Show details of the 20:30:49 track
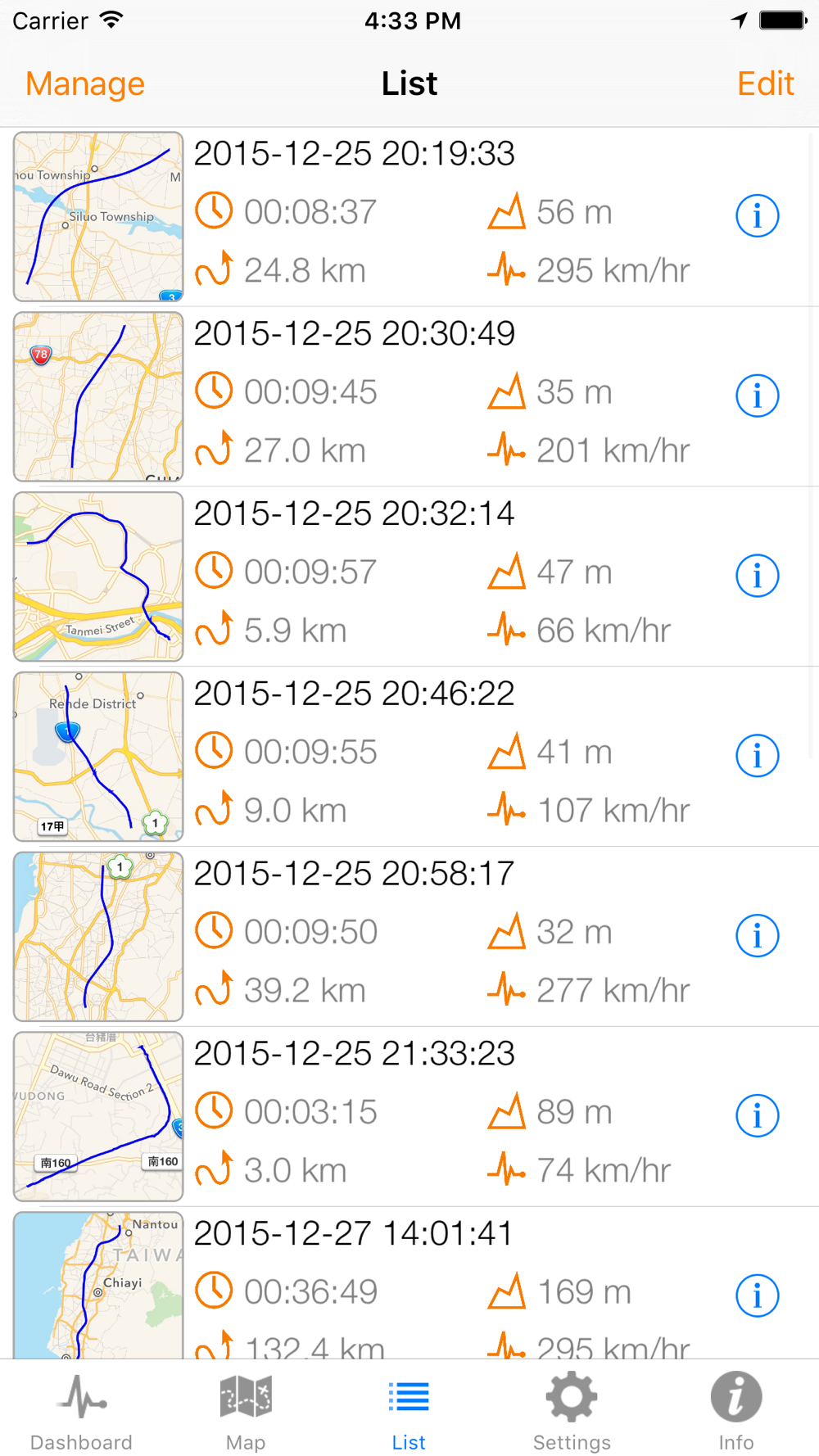 click(757, 396)
